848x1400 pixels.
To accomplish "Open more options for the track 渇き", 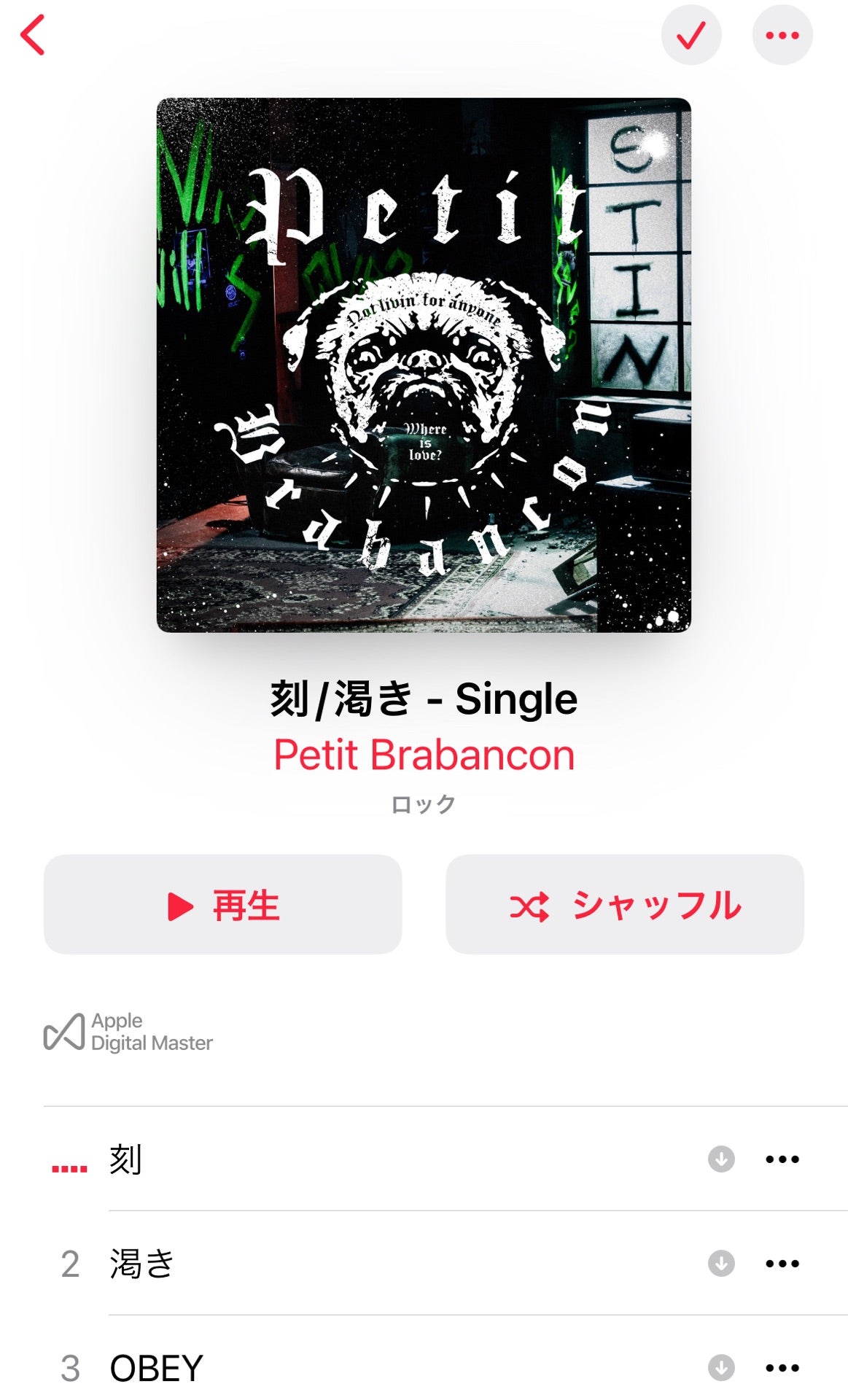I will [x=782, y=1264].
